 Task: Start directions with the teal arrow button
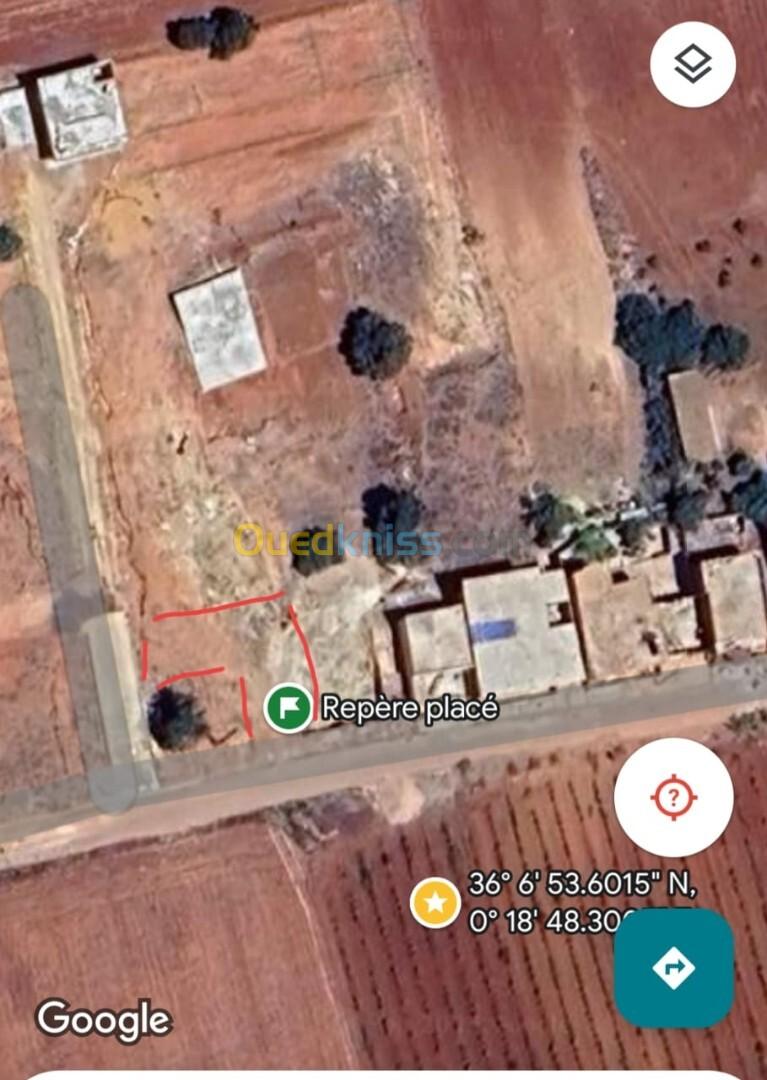point(673,967)
